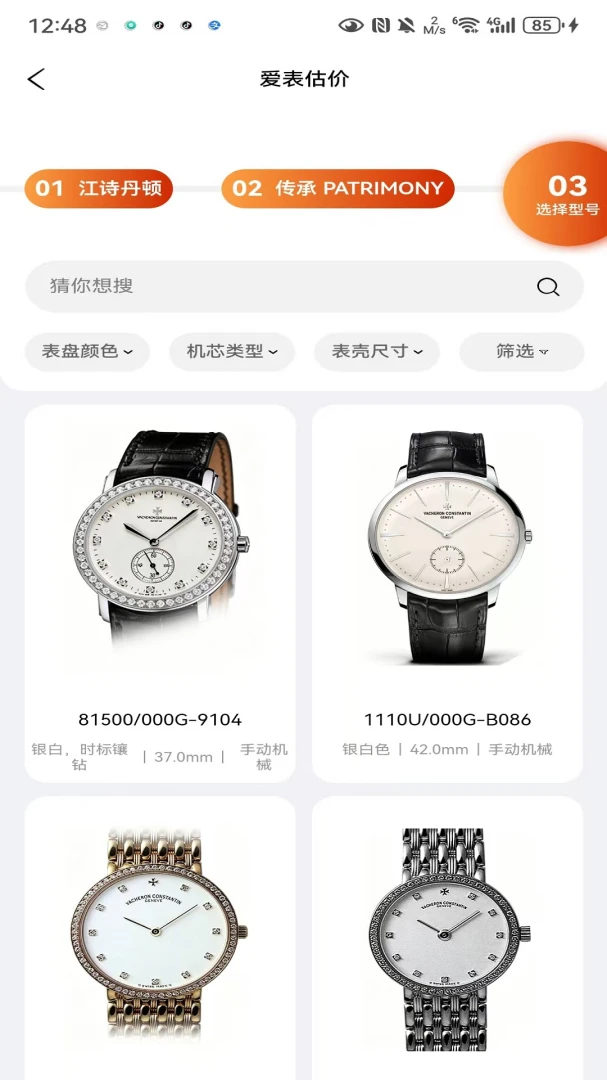Viewport: 607px width, 1080px height.
Task: Return to step 02 传承 PATRIMONY series
Action: coord(338,188)
